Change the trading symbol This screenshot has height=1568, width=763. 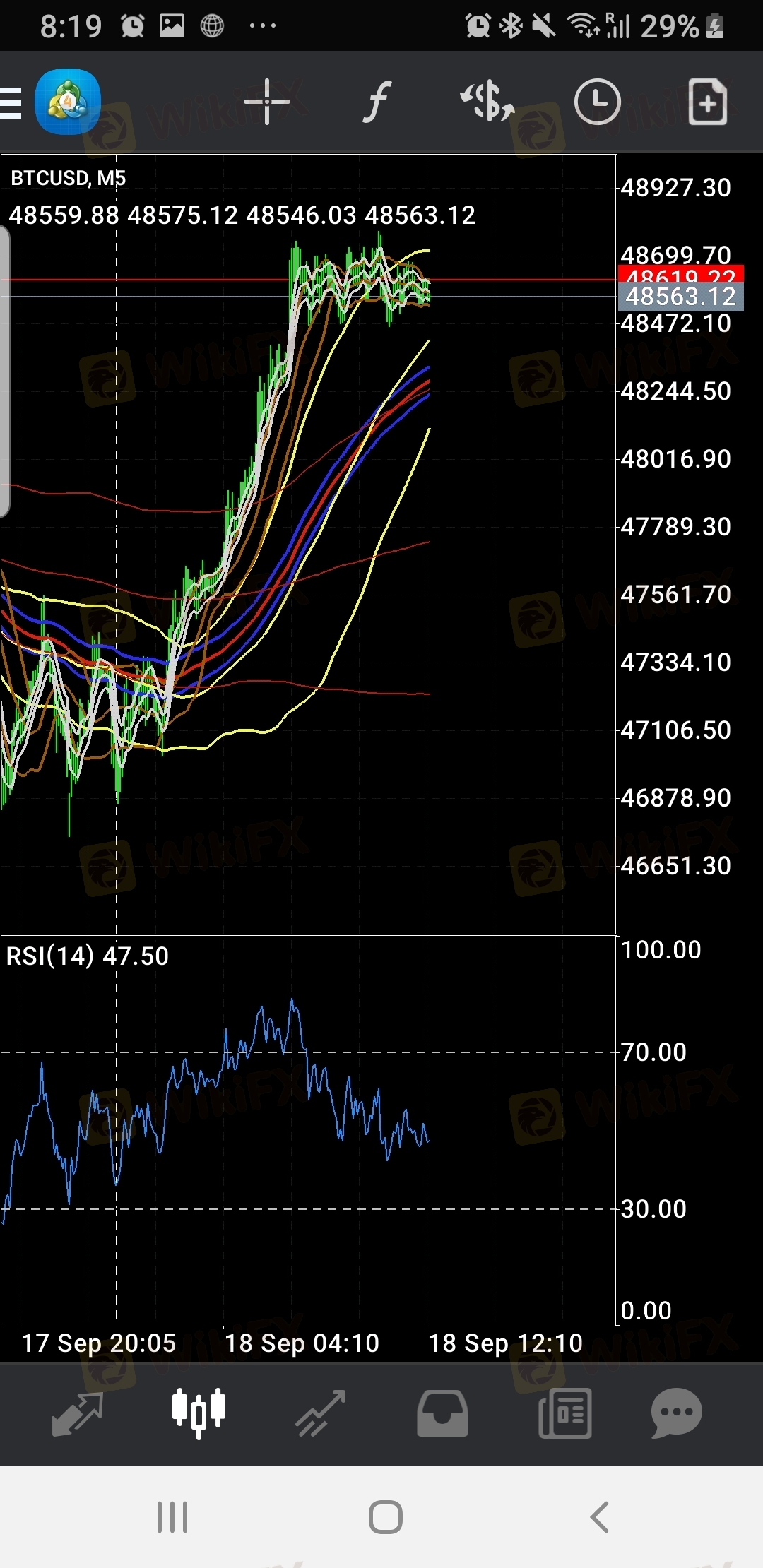(x=487, y=102)
